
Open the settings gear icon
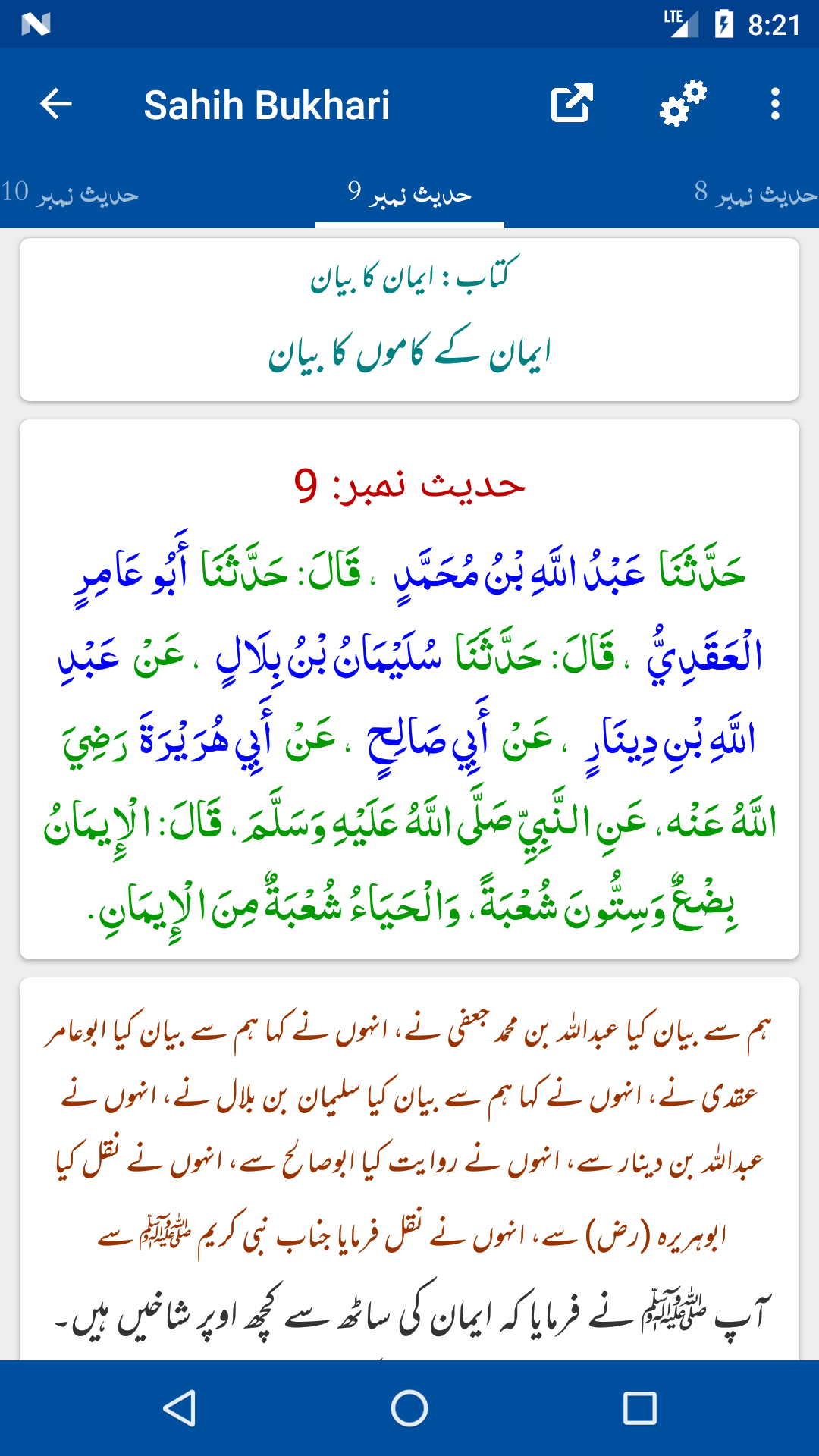click(x=680, y=105)
